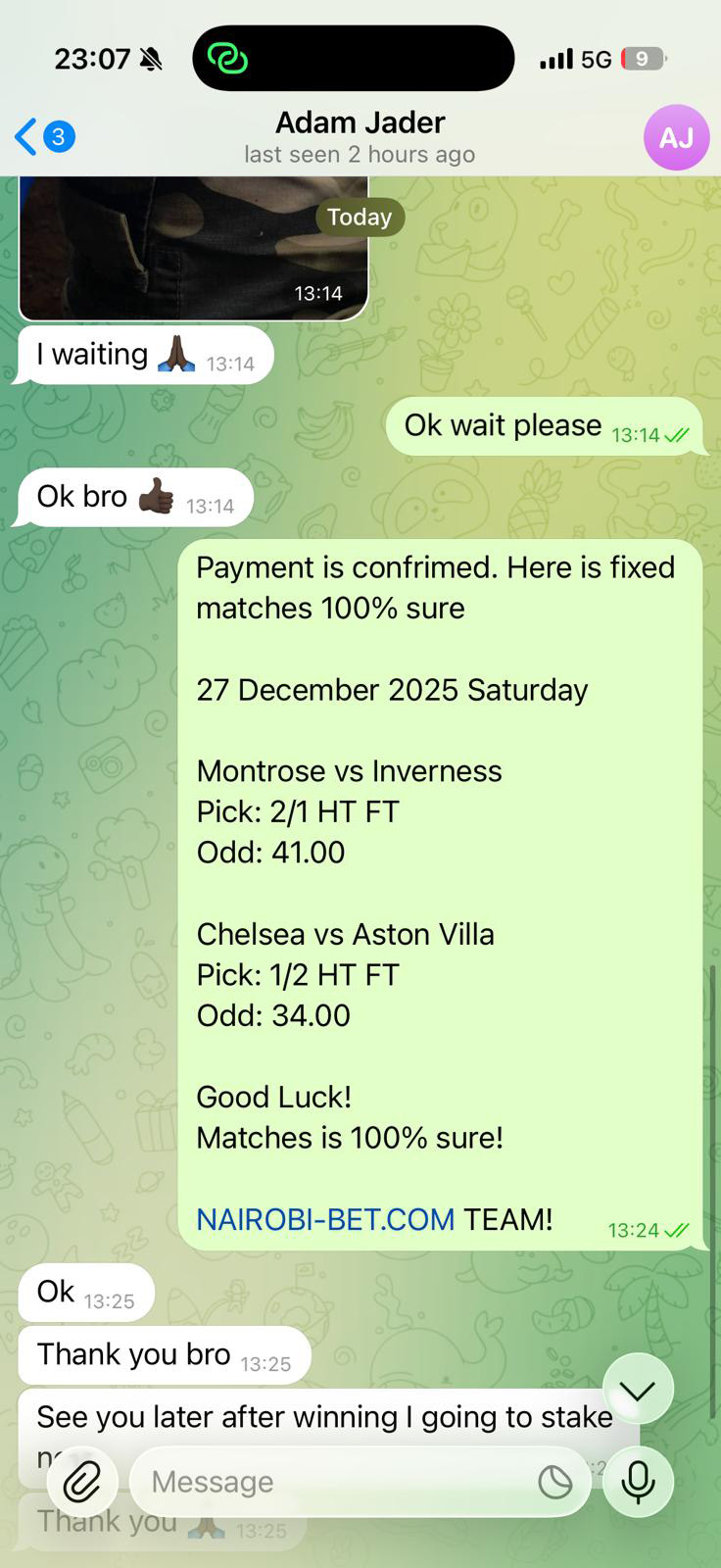Screen dimensions: 721x1568
Task: Attach a file to the chat
Action: tap(83, 1482)
